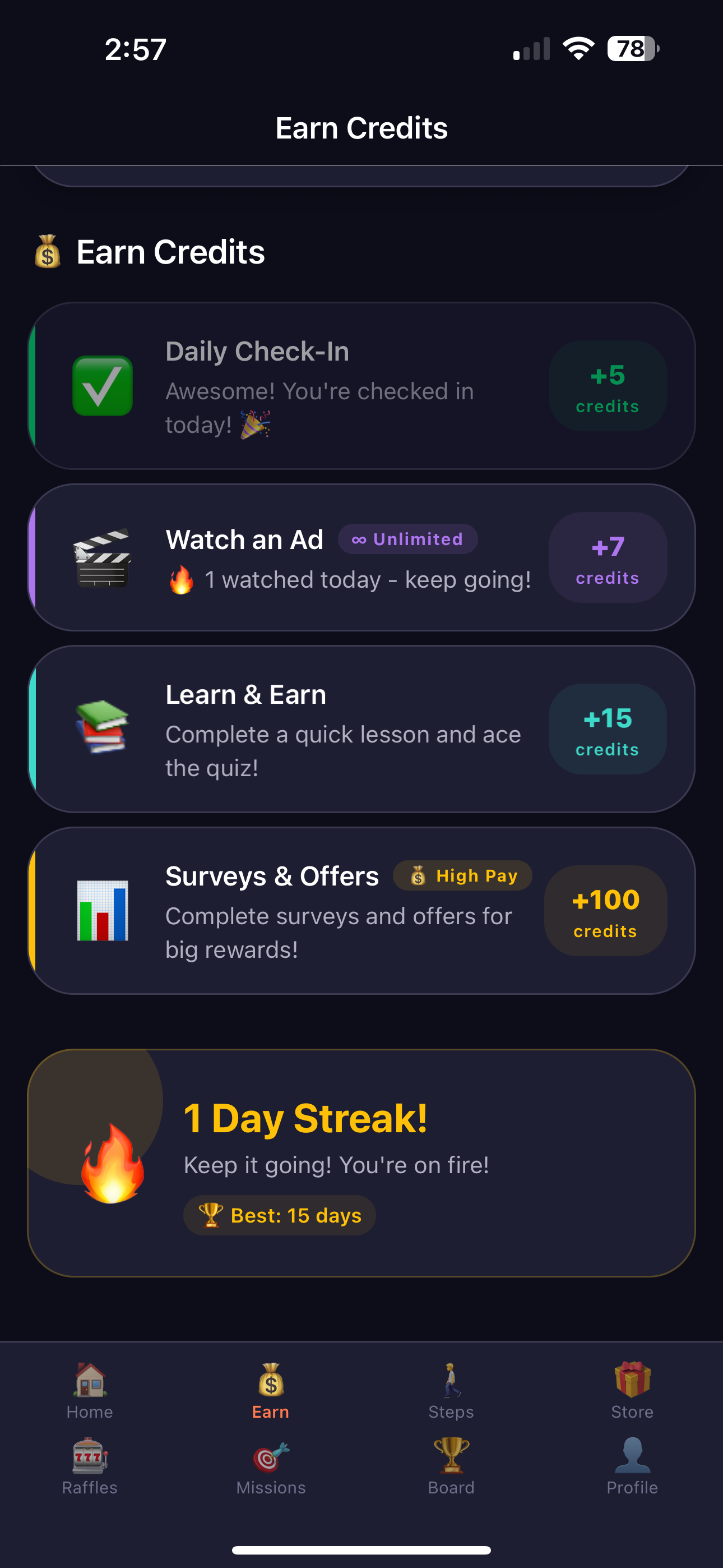The height and width of the screenshot is (1568, 723).
Task: Open the Watch an Ad card
Action: pos(361,557)
